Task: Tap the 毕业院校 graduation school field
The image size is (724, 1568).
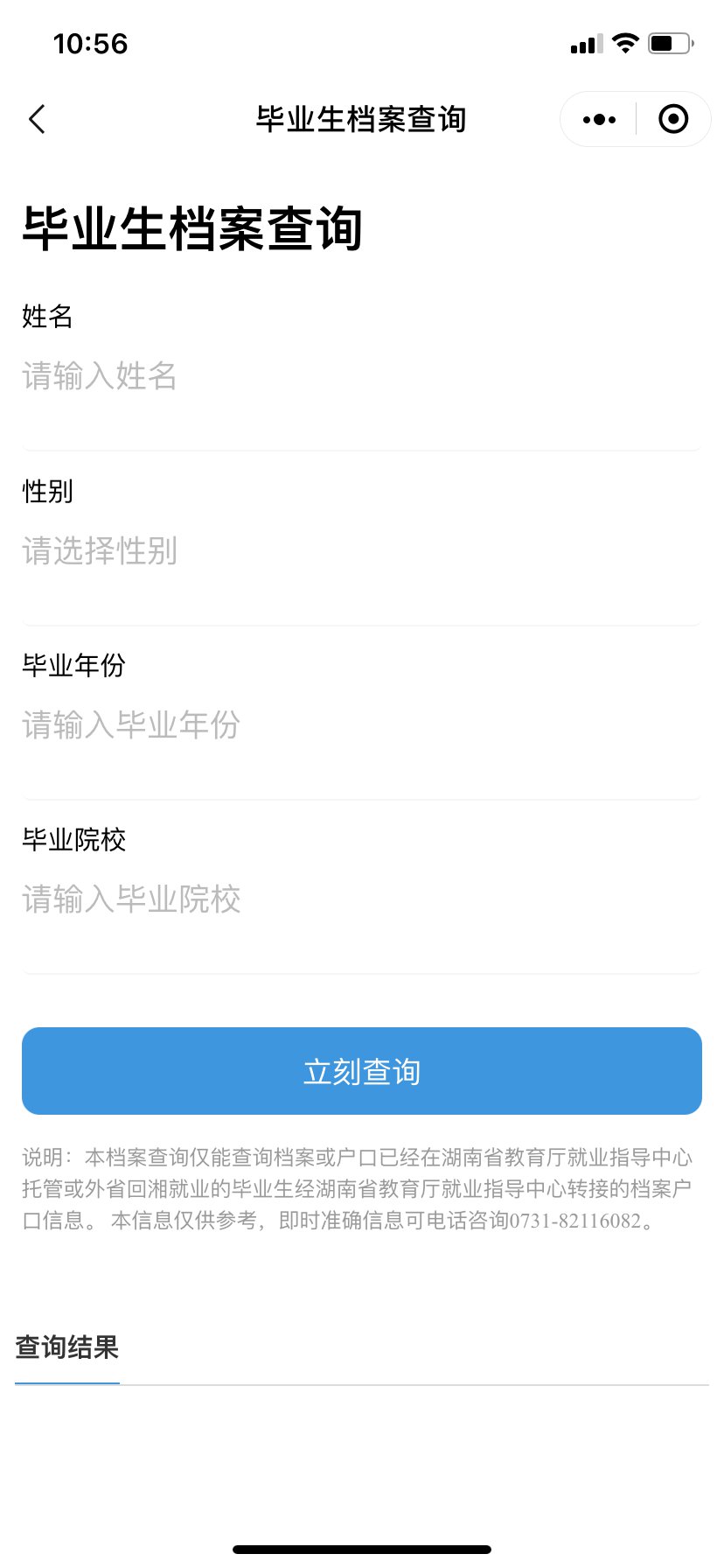Action: click(360, 899)
